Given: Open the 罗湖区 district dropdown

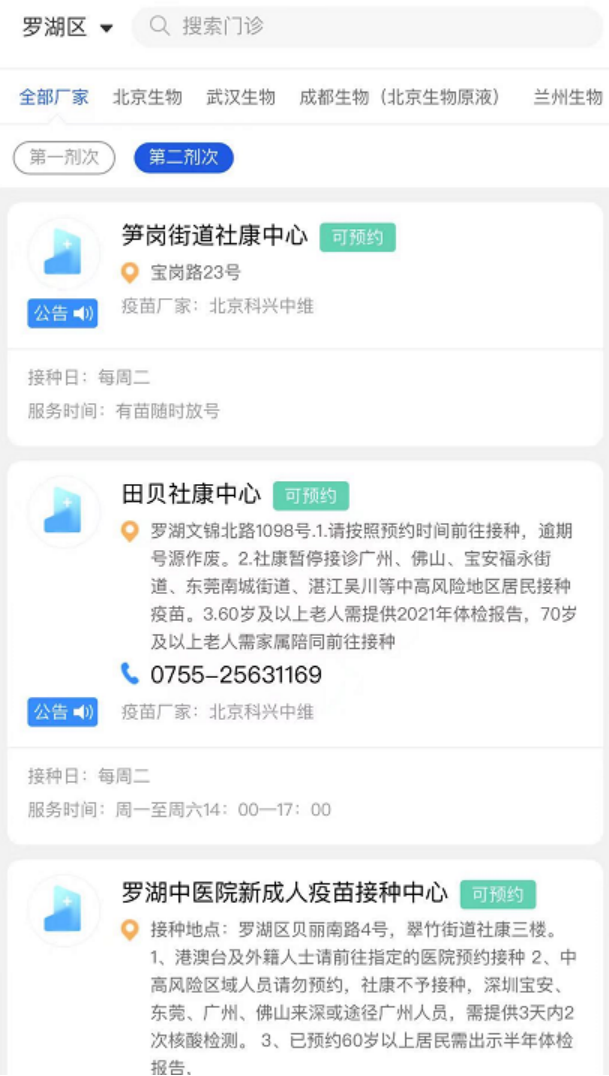Looking at the screenshot, I should (x=67, y=28).
